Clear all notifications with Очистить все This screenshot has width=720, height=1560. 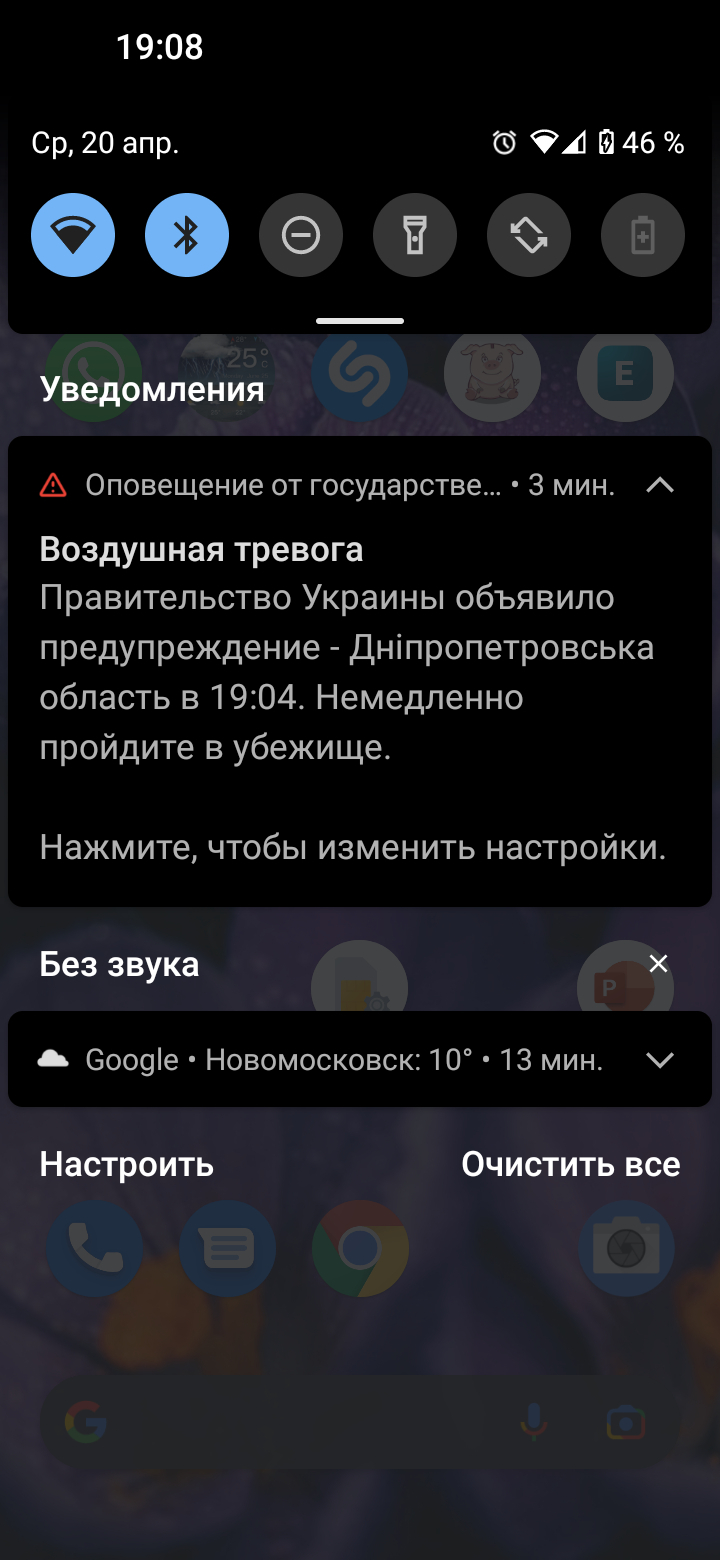(x=570, y=1164)
